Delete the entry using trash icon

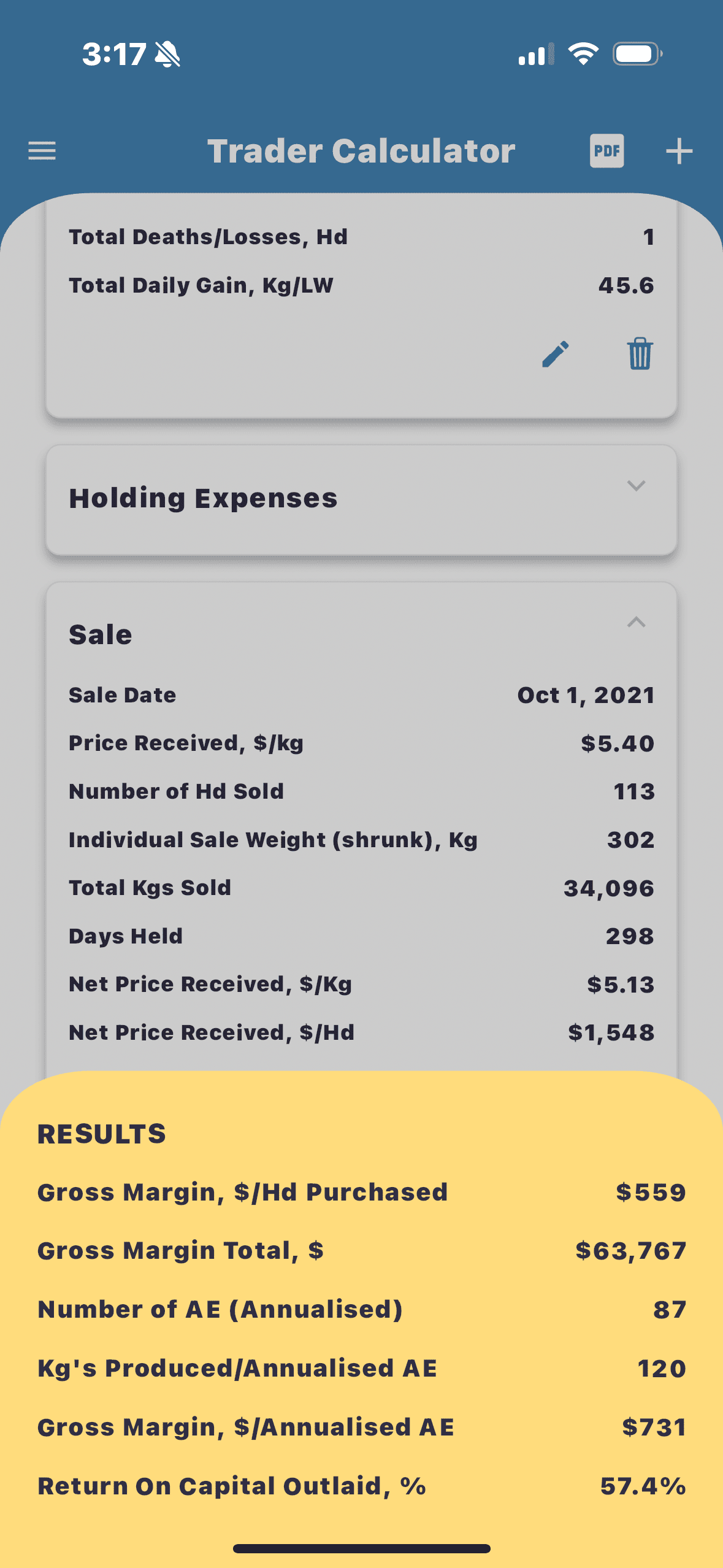click(x=640, y=353)
